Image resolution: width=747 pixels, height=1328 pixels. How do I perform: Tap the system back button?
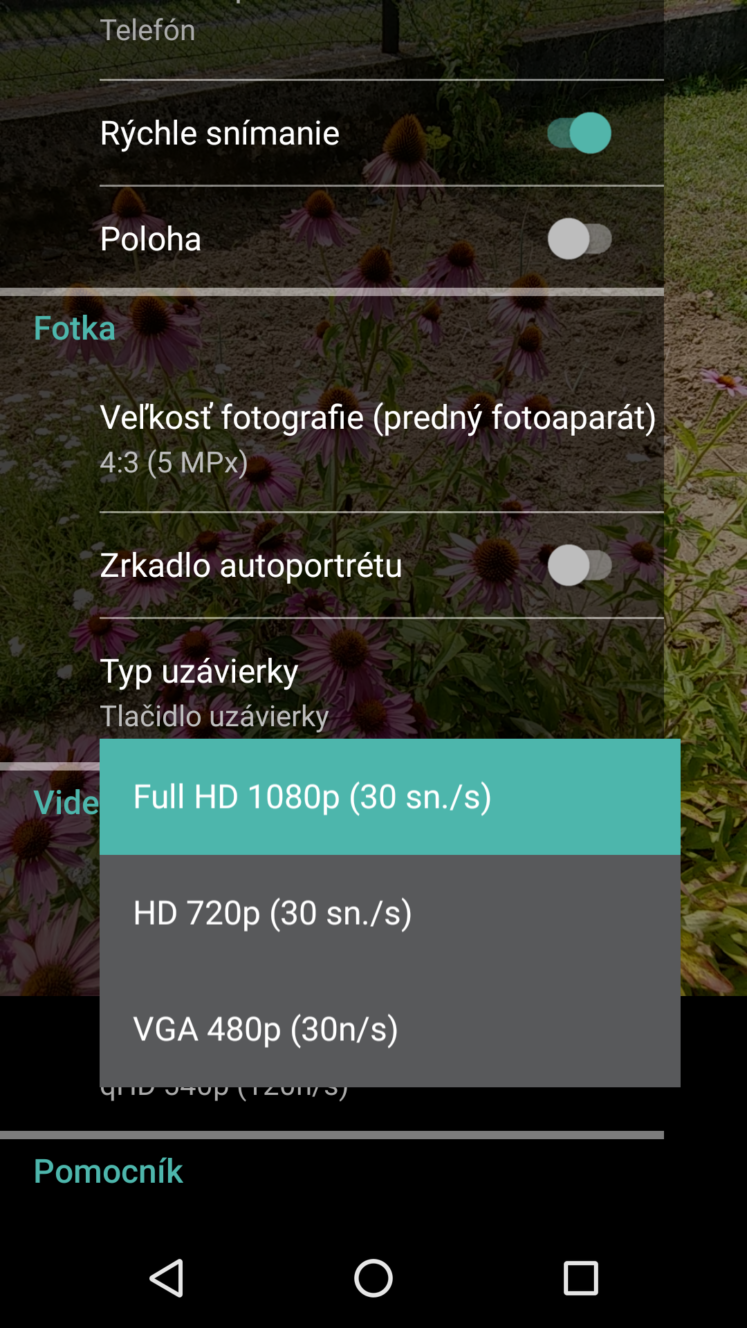(166, 1277)
